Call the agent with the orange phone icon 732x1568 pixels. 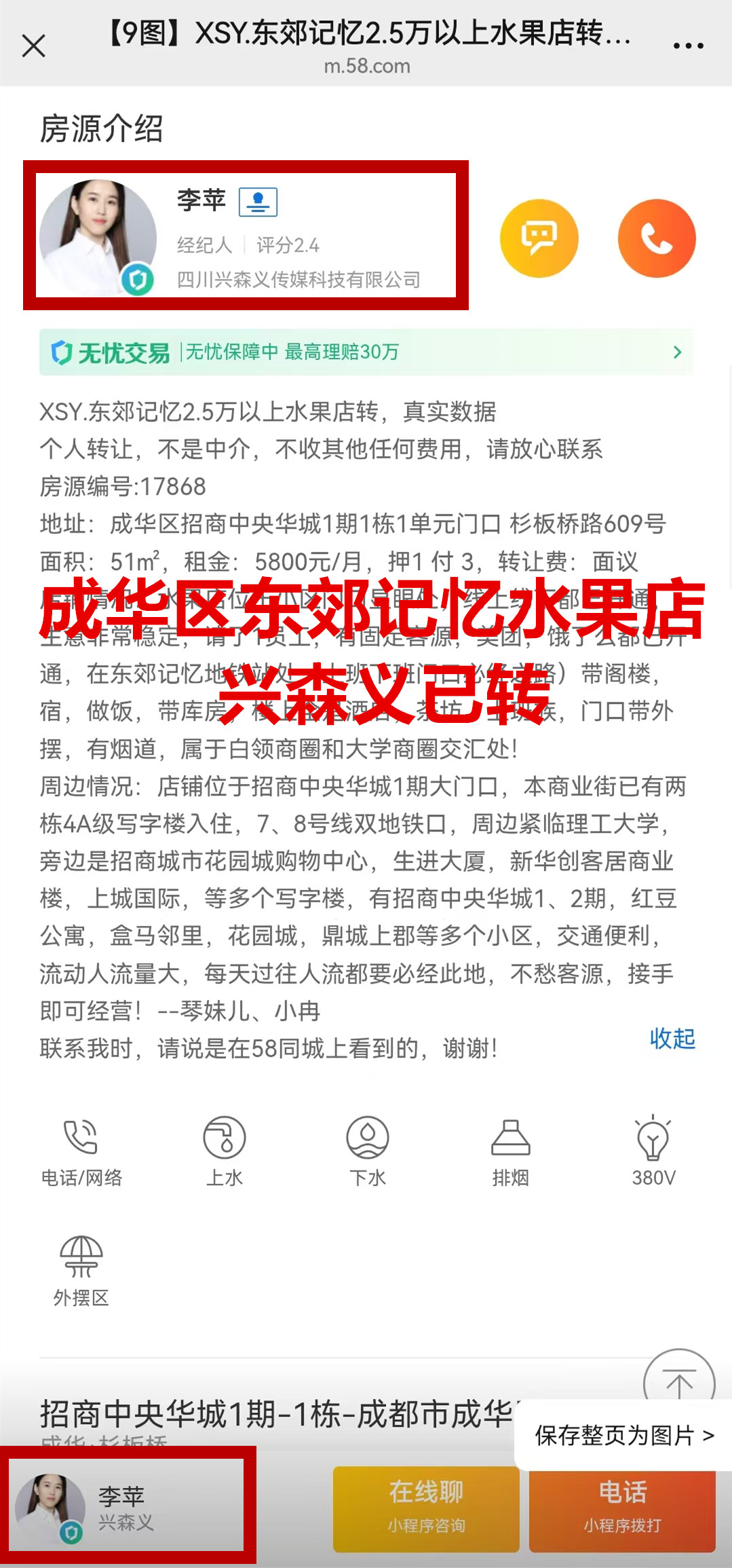coord(657,238)
